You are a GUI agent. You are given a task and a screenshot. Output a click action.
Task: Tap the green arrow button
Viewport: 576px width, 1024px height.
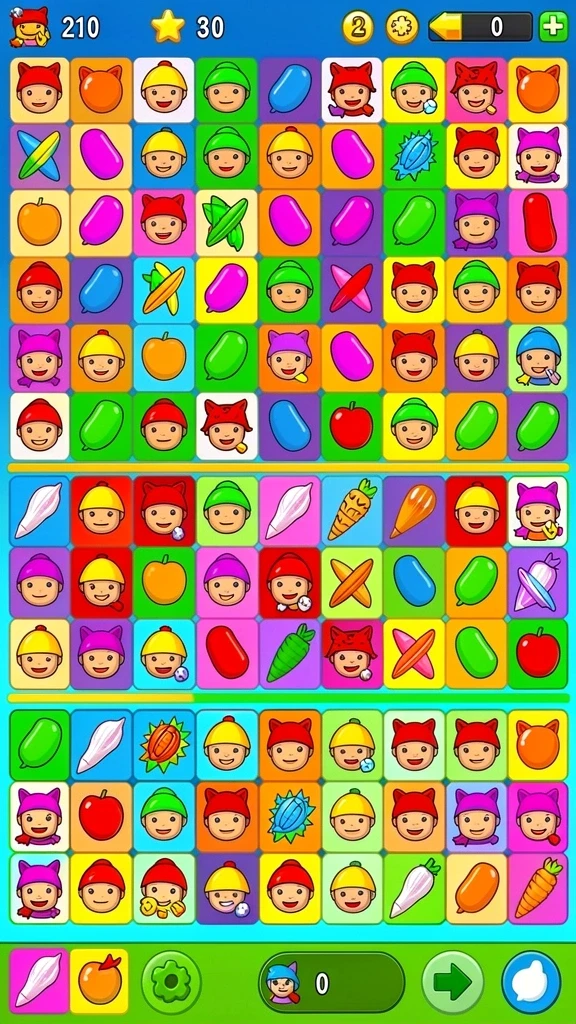453,981
